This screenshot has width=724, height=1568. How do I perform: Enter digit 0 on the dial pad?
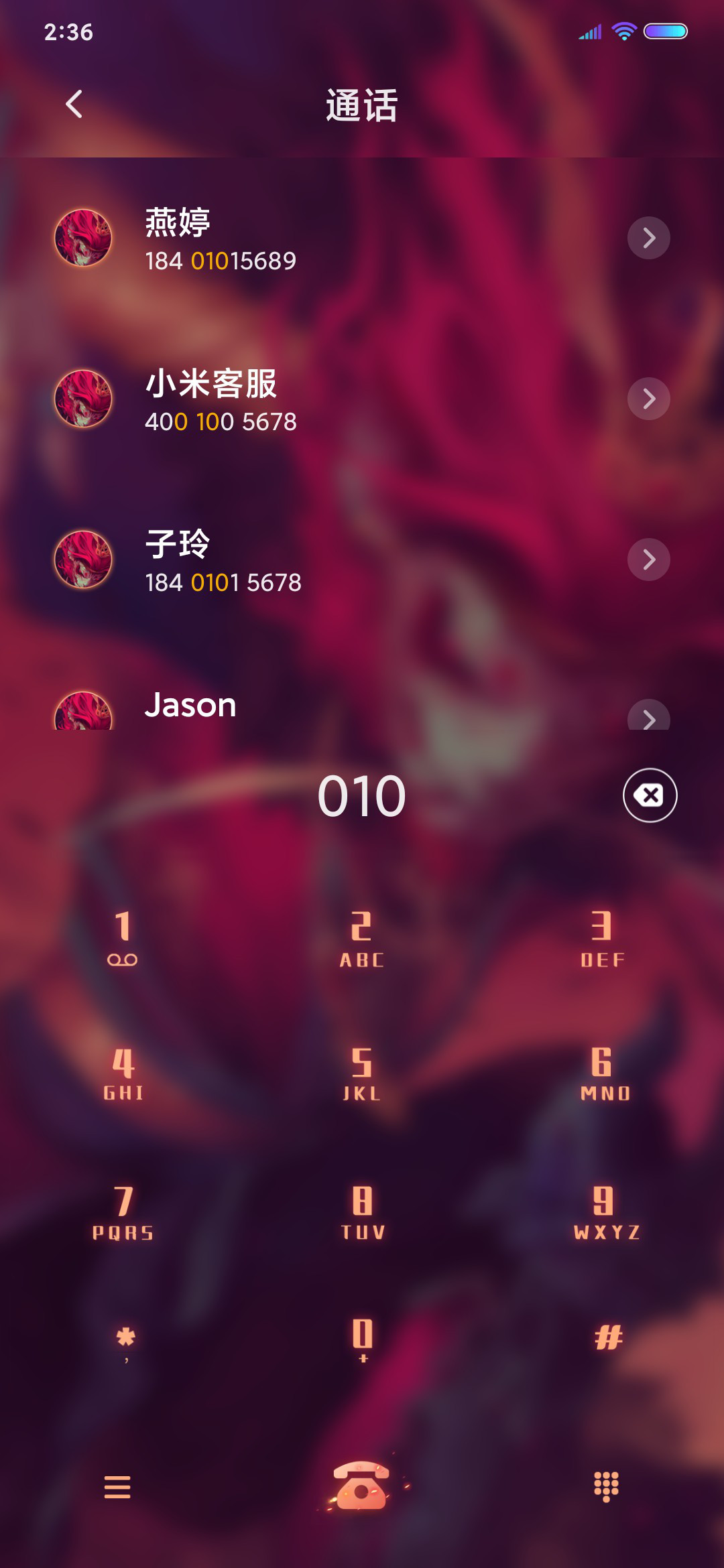point(362,1340)
